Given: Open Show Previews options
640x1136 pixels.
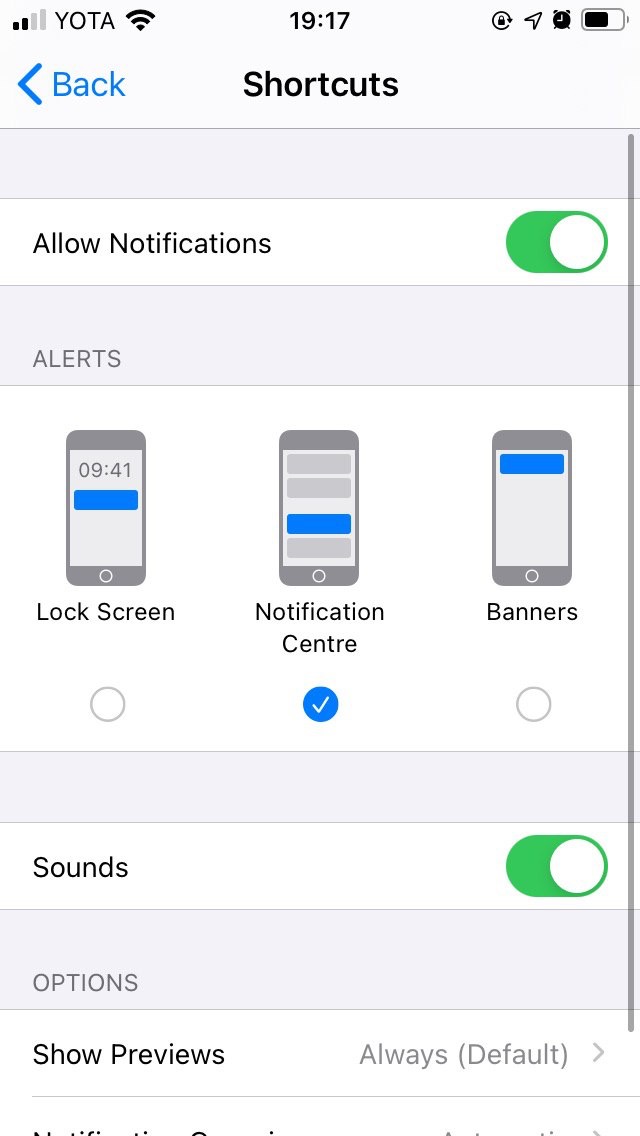Looking at the screenshot, I should pos(320,1054).
